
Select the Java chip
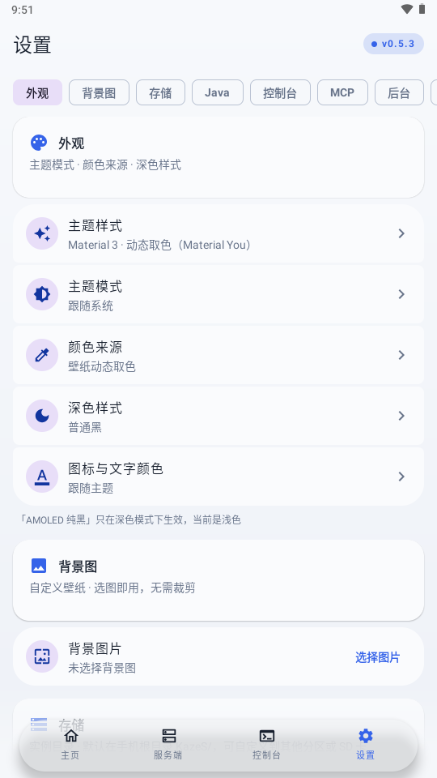[x=217, y=92]
